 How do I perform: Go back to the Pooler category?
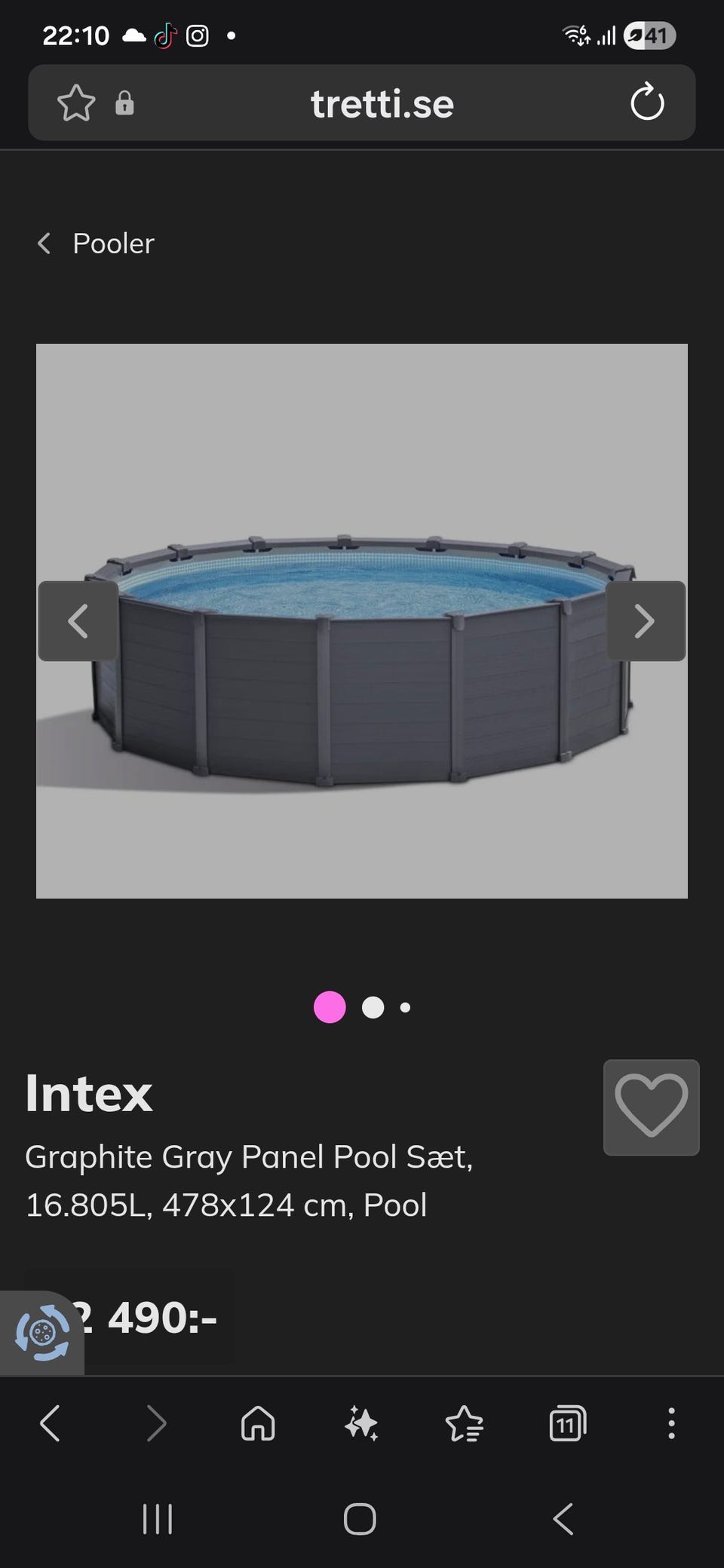(97, 243)
